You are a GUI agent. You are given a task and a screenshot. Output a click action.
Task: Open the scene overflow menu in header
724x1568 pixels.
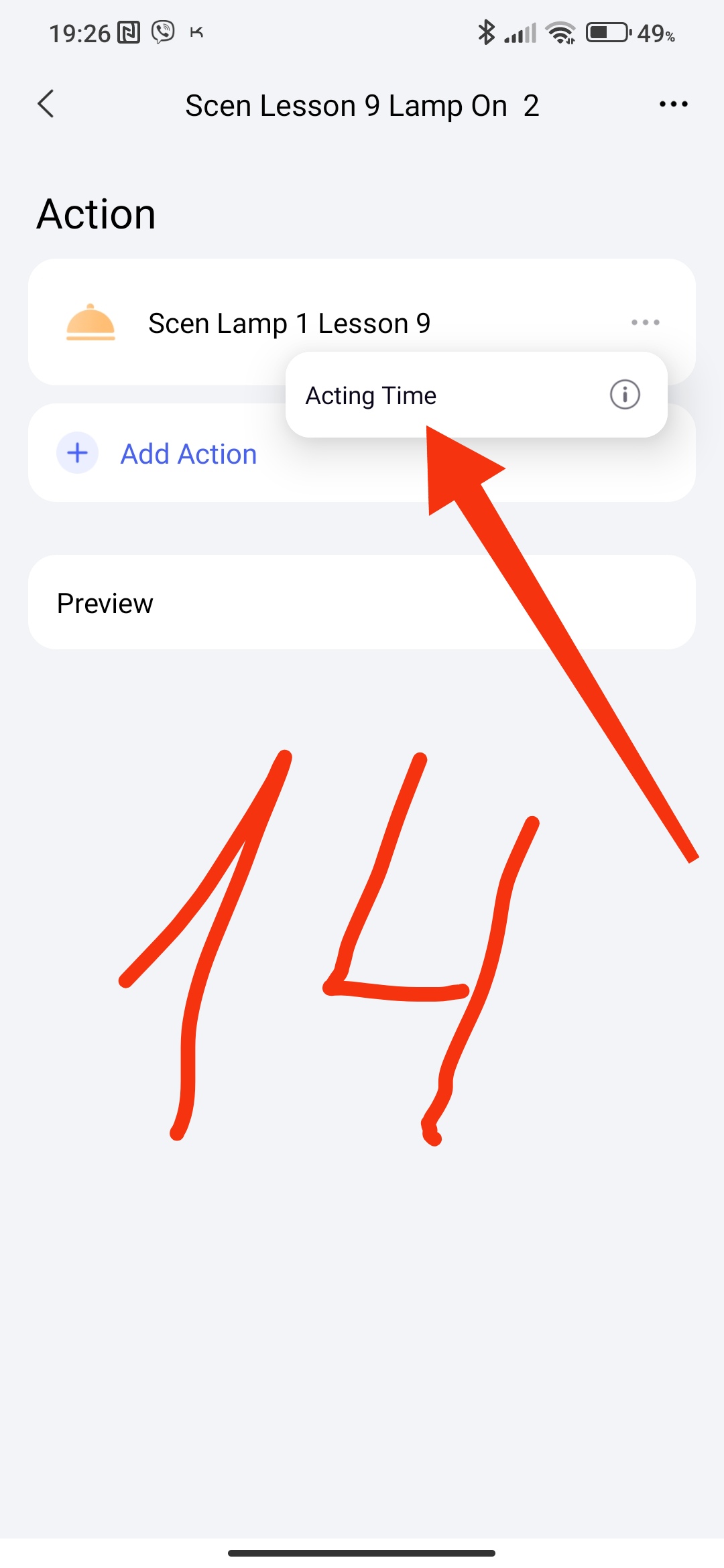[x=673, y=105]
